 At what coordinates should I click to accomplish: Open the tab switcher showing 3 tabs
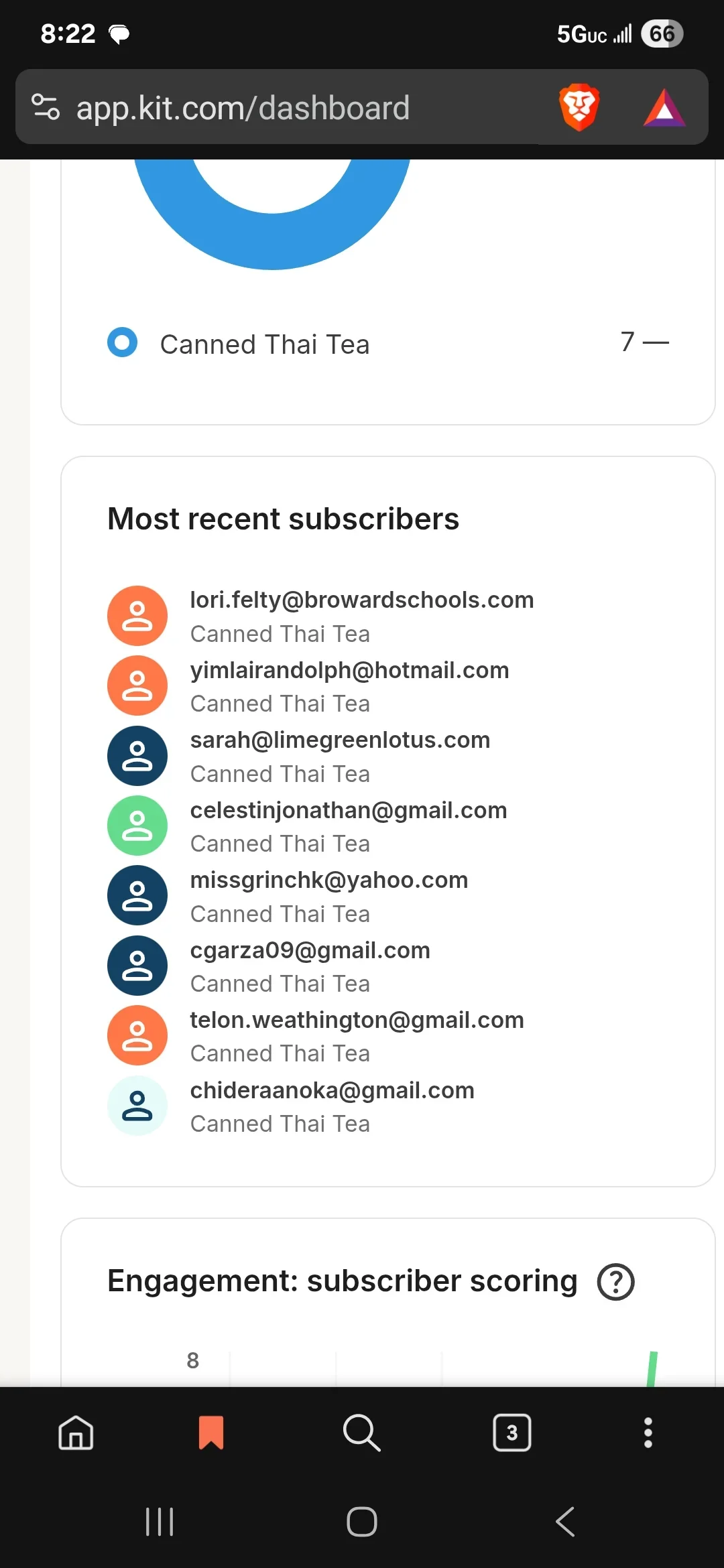coord(512,1433)
